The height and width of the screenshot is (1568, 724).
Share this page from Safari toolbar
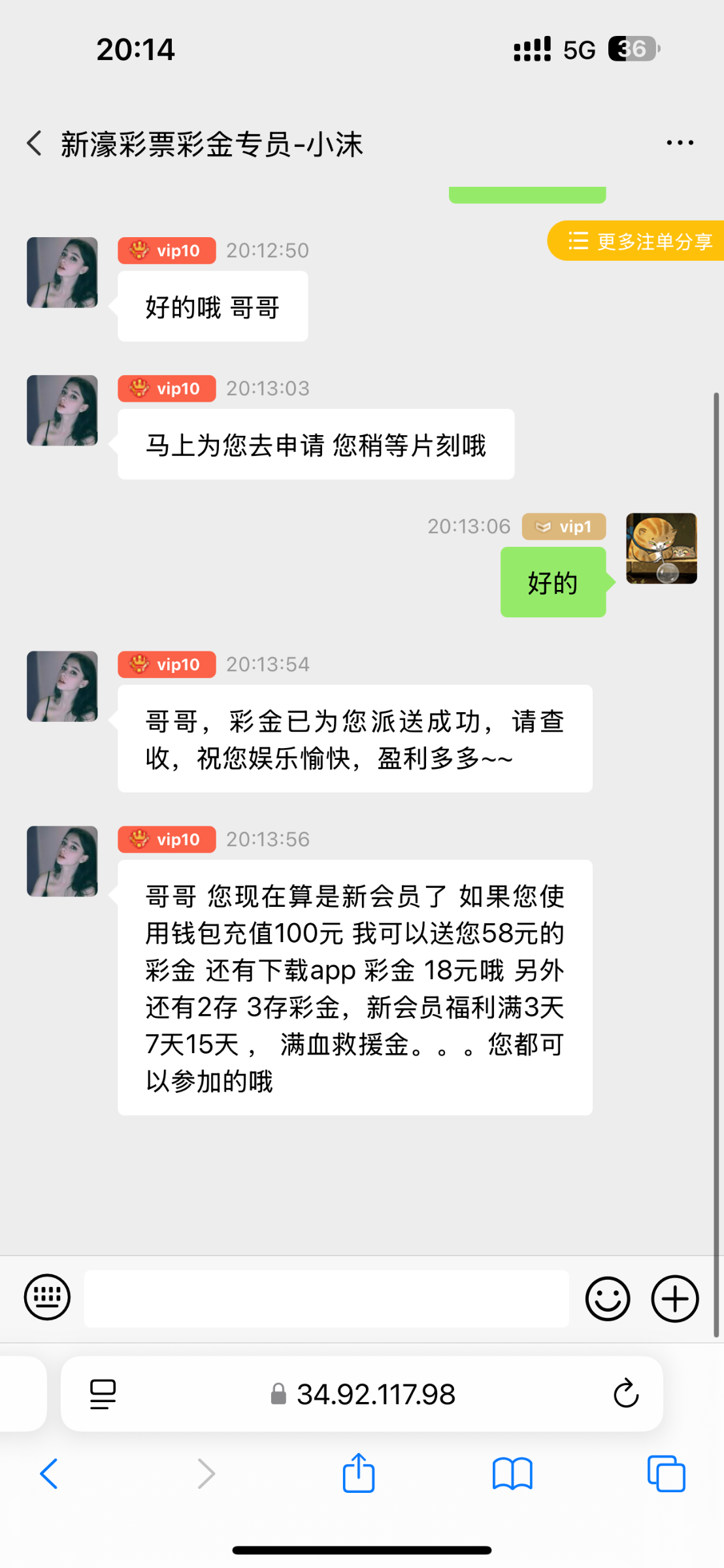tap(359, 1474)
